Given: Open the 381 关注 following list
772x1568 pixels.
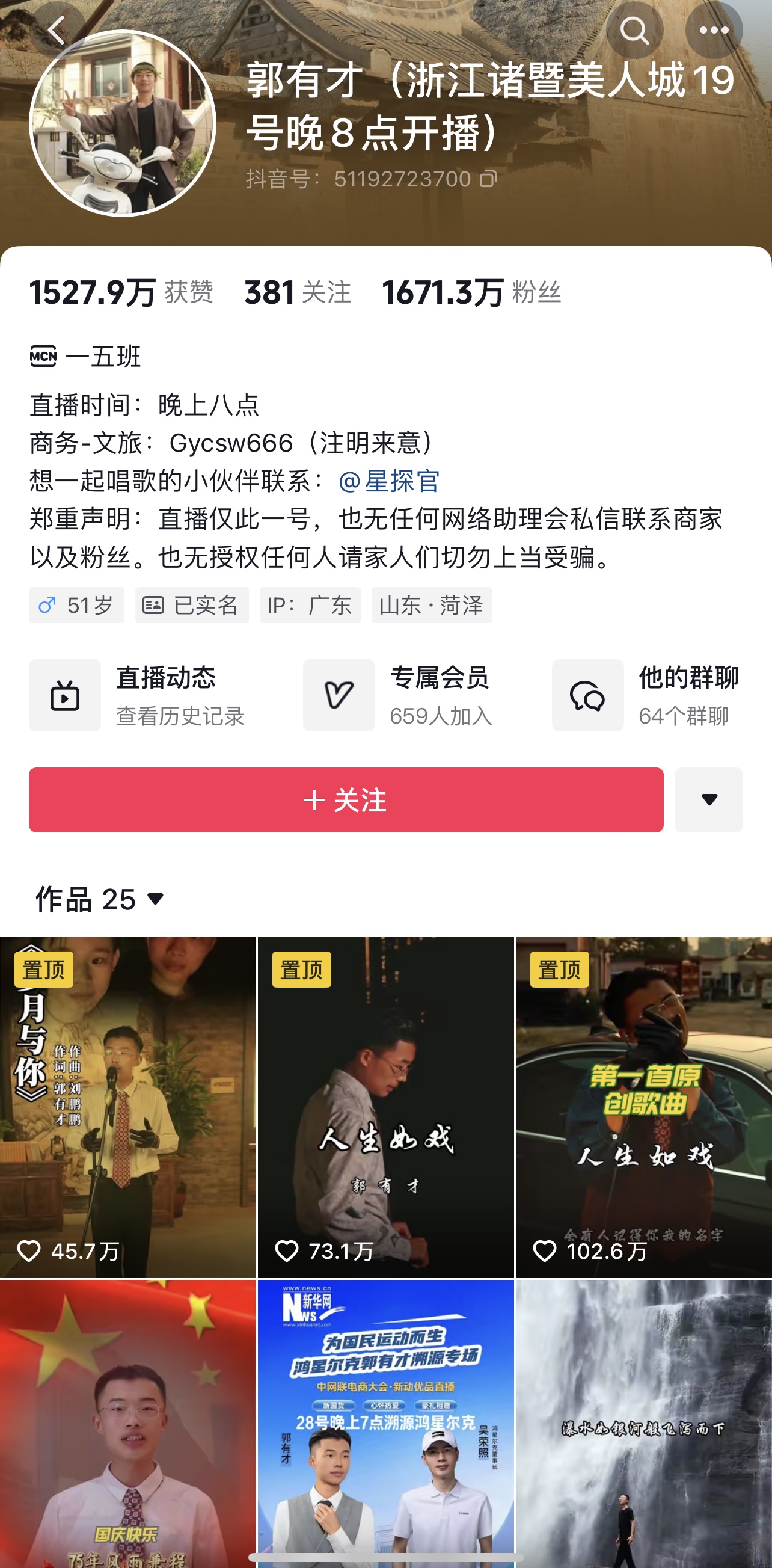Looking at the screenshot, I should click(x=298, y=292).
